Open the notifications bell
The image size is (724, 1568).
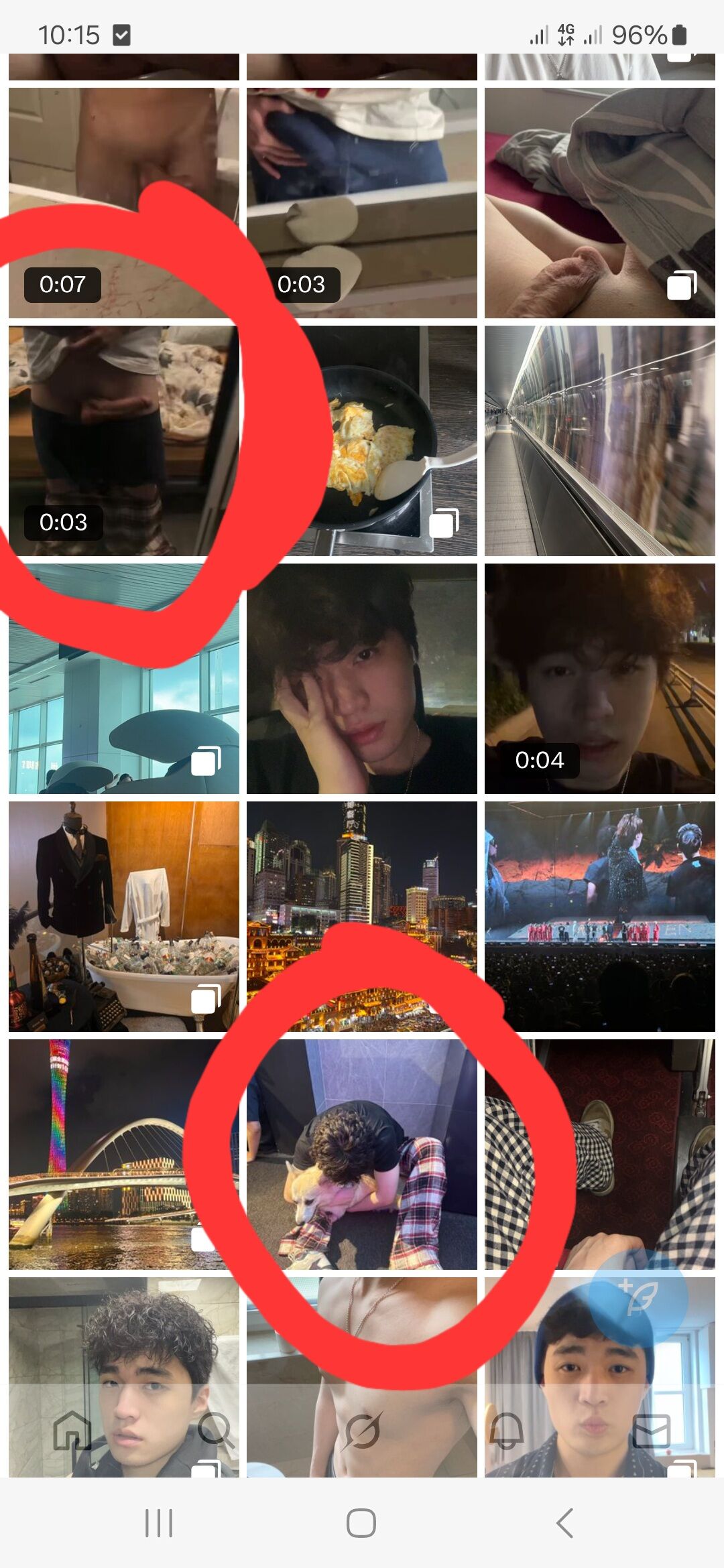point(507,1429)
